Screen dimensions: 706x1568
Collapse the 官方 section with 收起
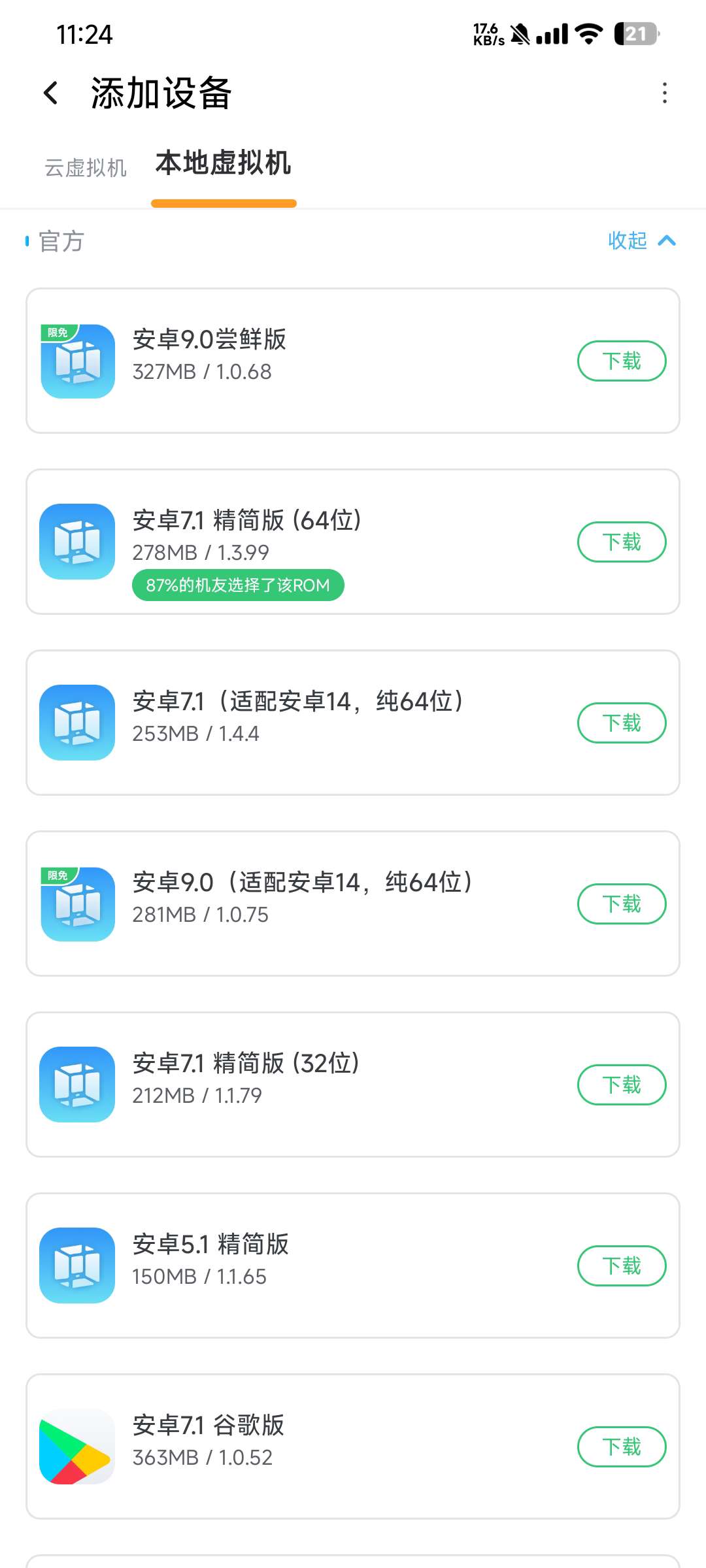tap(641, 241)
